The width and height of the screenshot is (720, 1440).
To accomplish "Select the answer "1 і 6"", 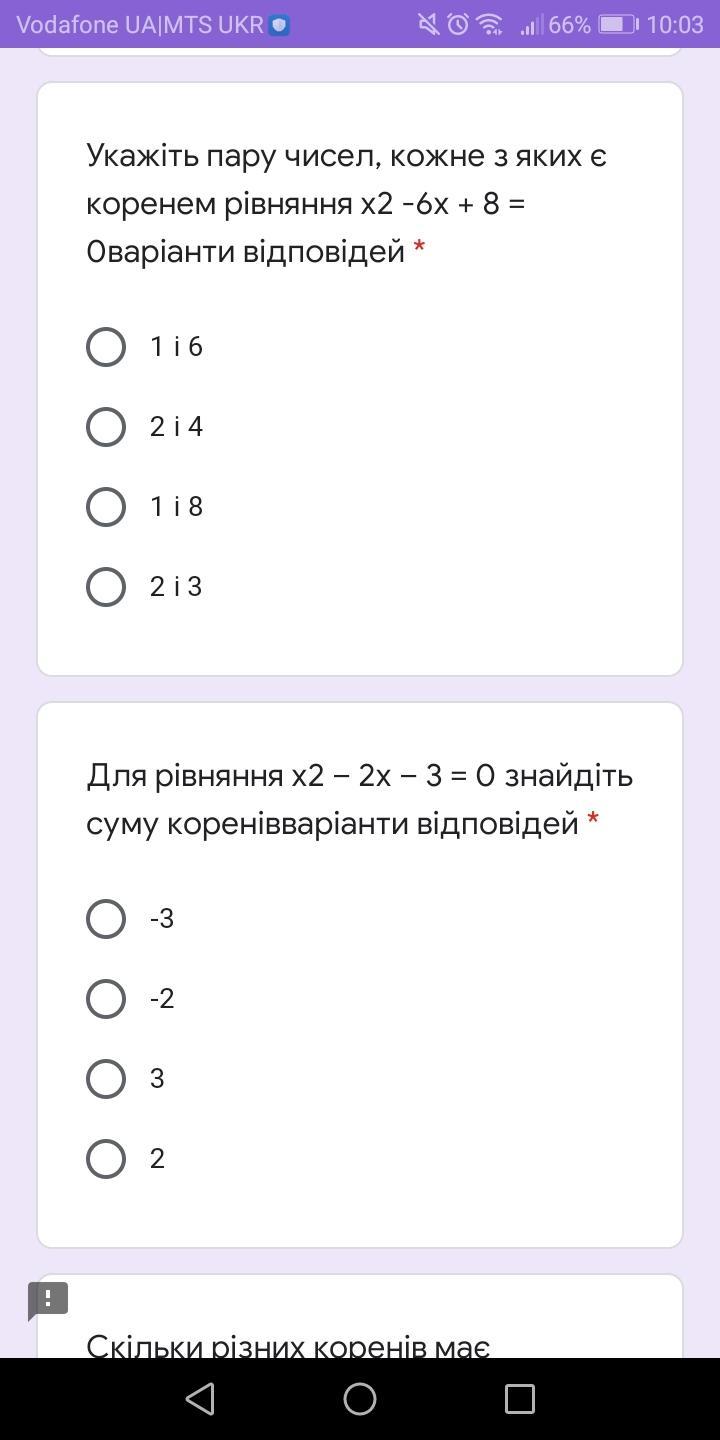I will (x=106, y=347).
